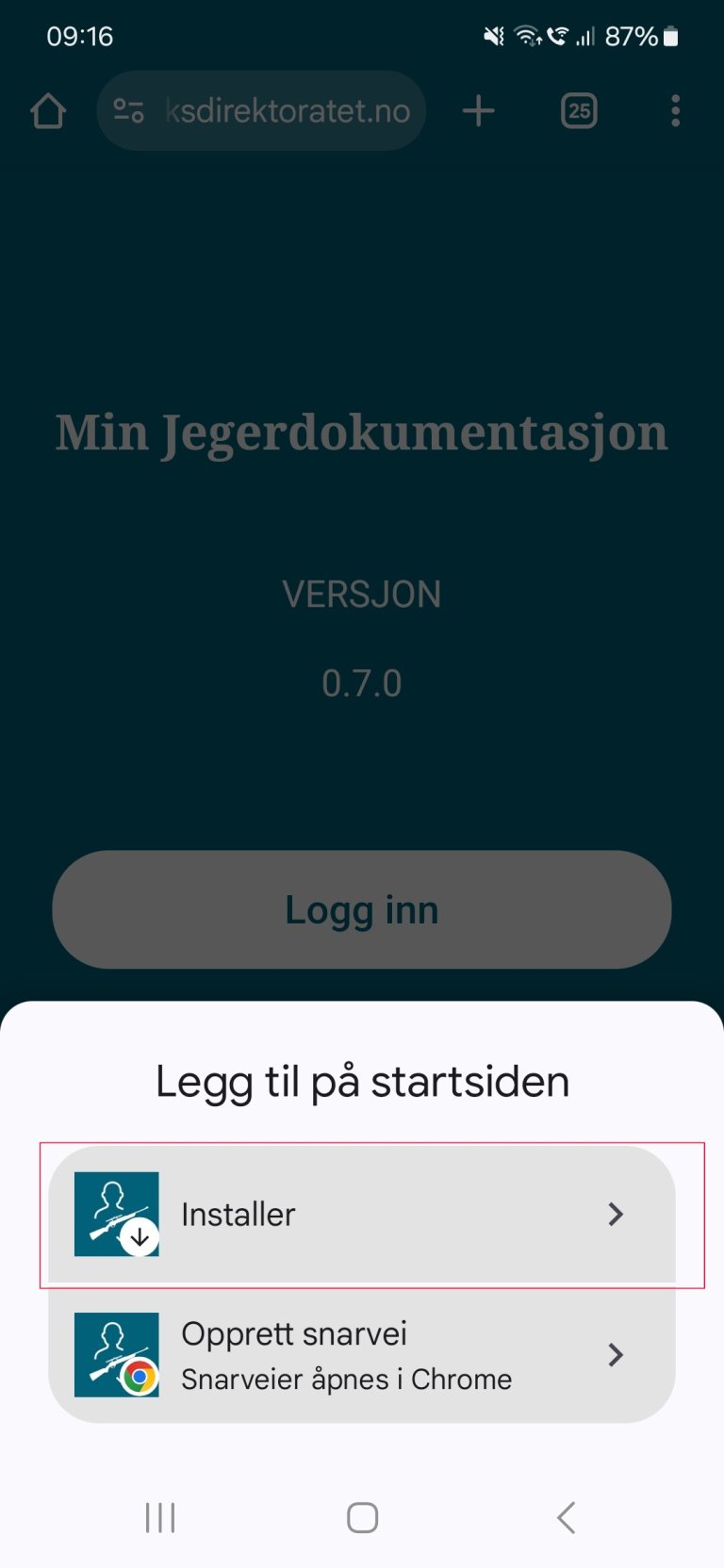Click the site permissions icon in address bar
Viewport: 724px width, 1568px height.
pyautogui.click(x=130, y=110)
